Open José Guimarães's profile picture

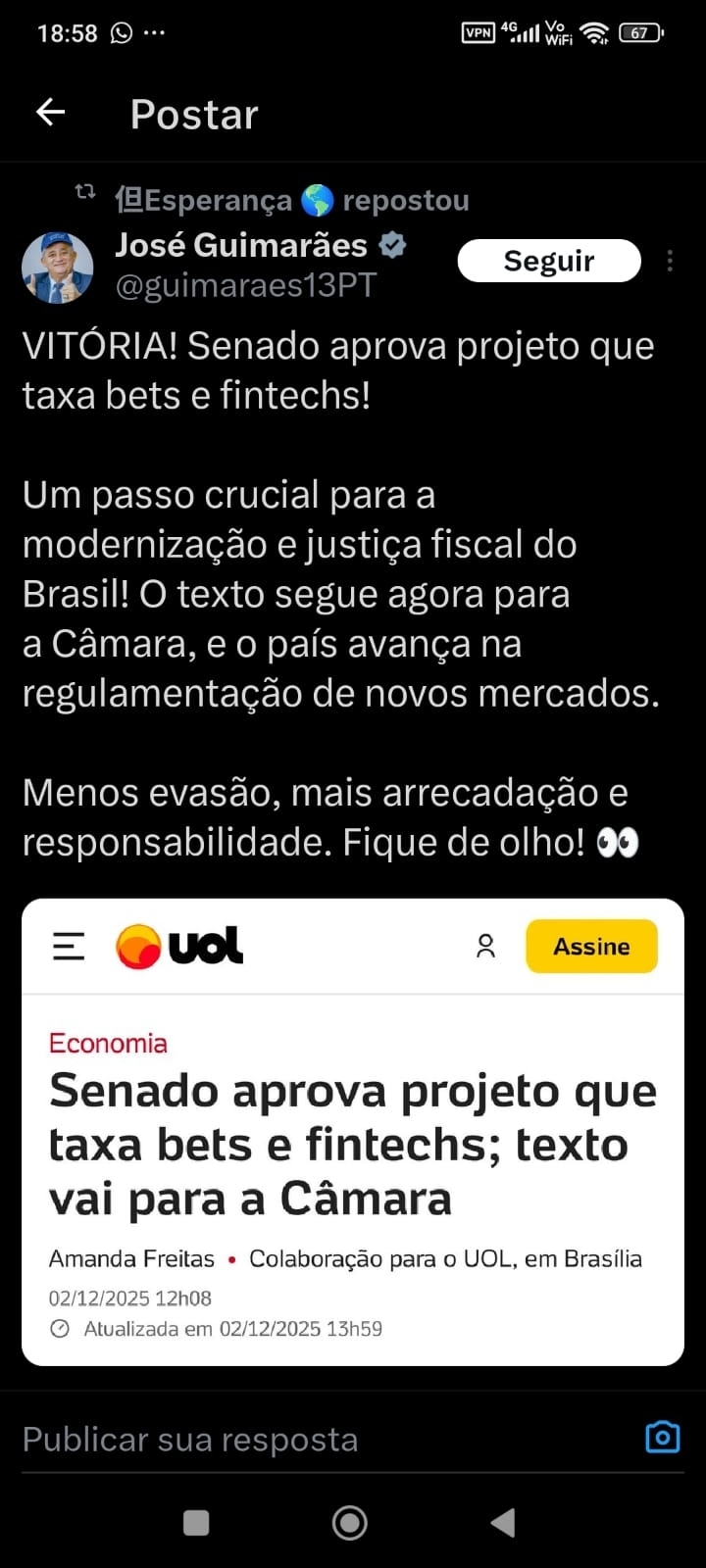coord(58,267)
